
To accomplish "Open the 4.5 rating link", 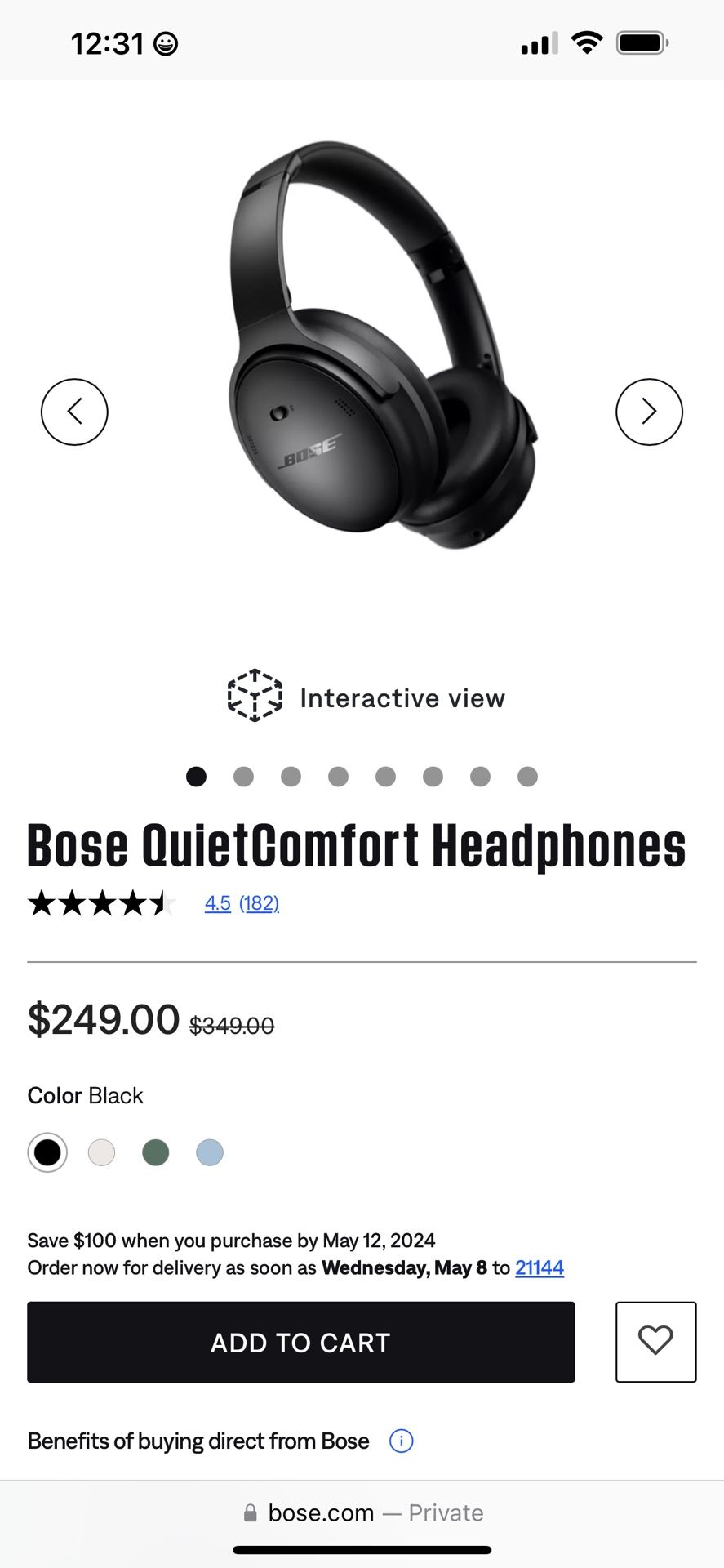I will click(217, 902).
